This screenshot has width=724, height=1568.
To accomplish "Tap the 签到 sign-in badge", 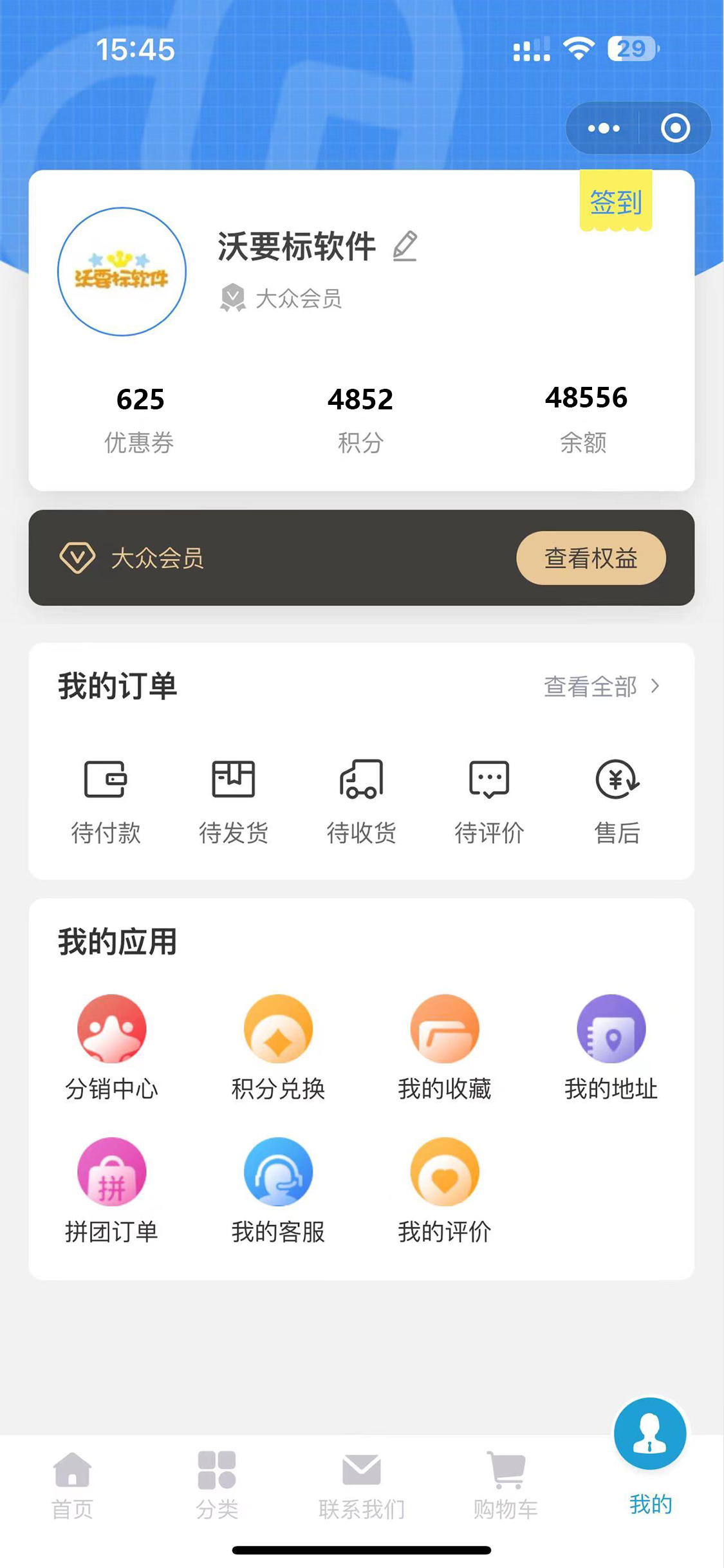I will click(616, 201).
